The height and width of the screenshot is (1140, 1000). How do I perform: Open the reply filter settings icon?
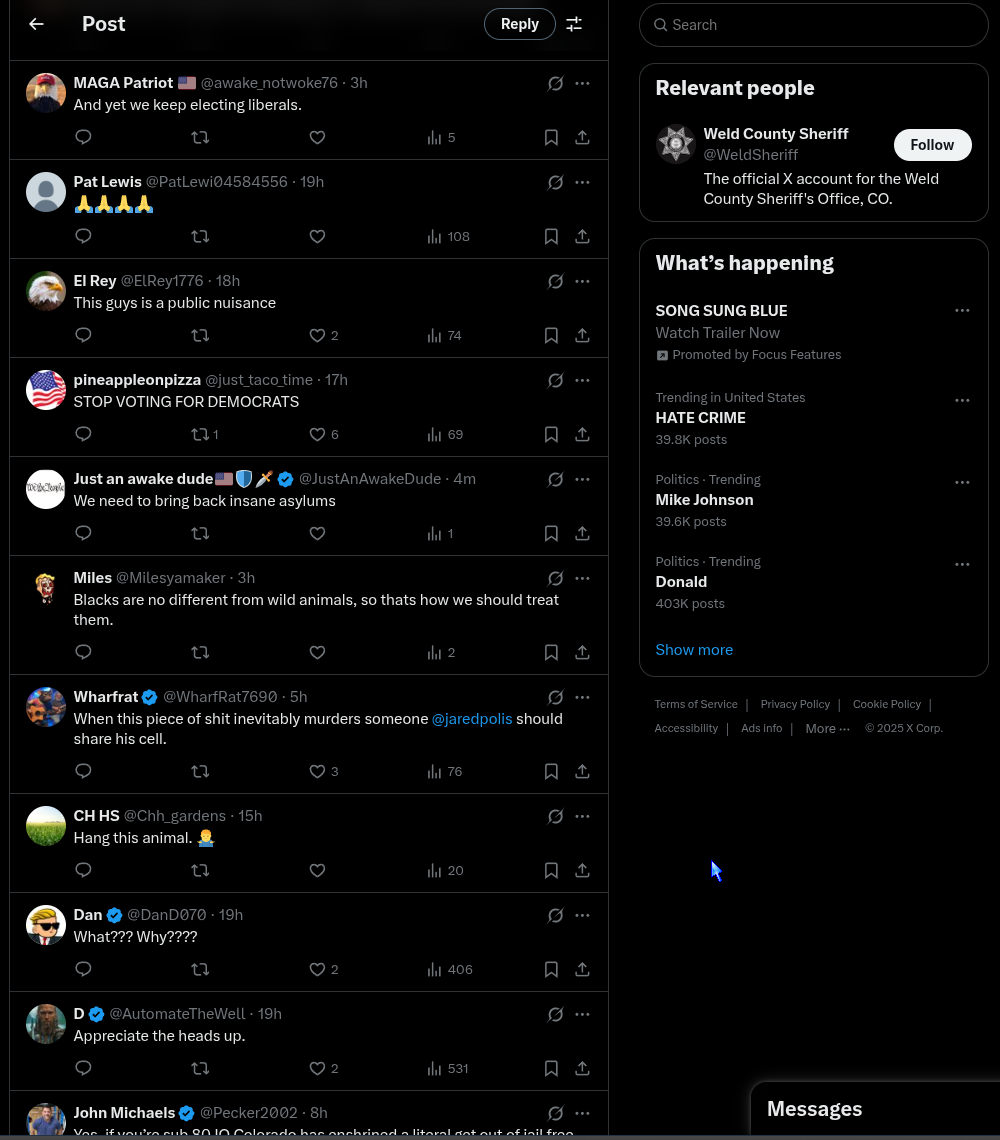[x=574, y=24]
